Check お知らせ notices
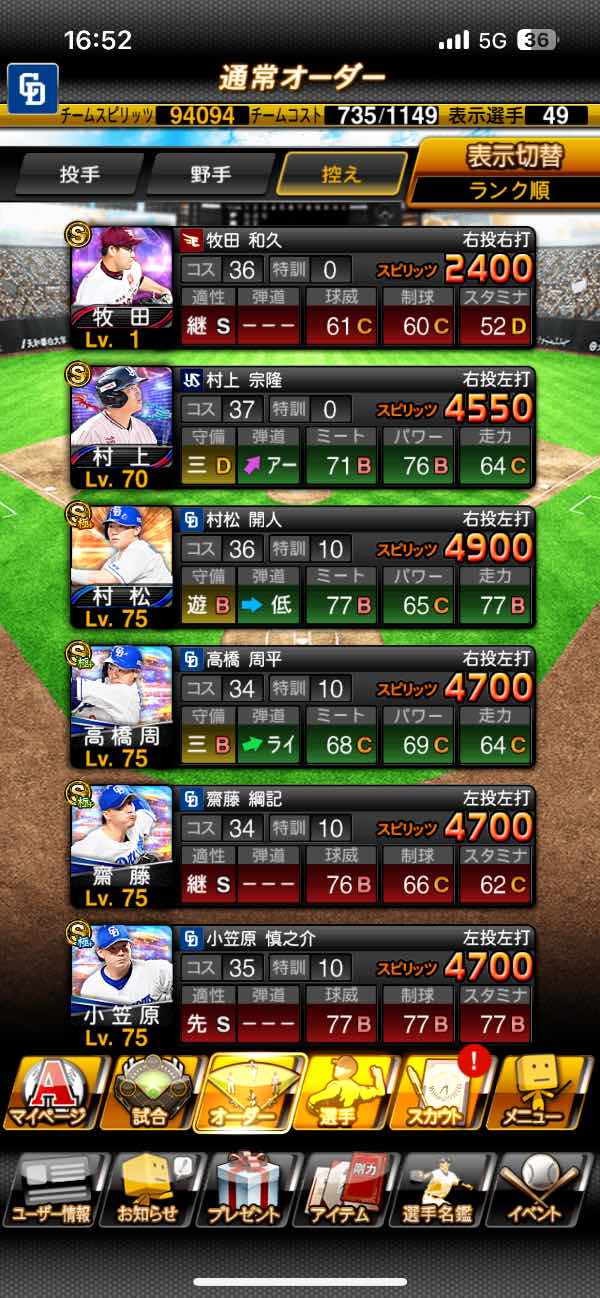Image resolution: width=600 pixels, height=1298 pixels. [x=148, y=1190]
